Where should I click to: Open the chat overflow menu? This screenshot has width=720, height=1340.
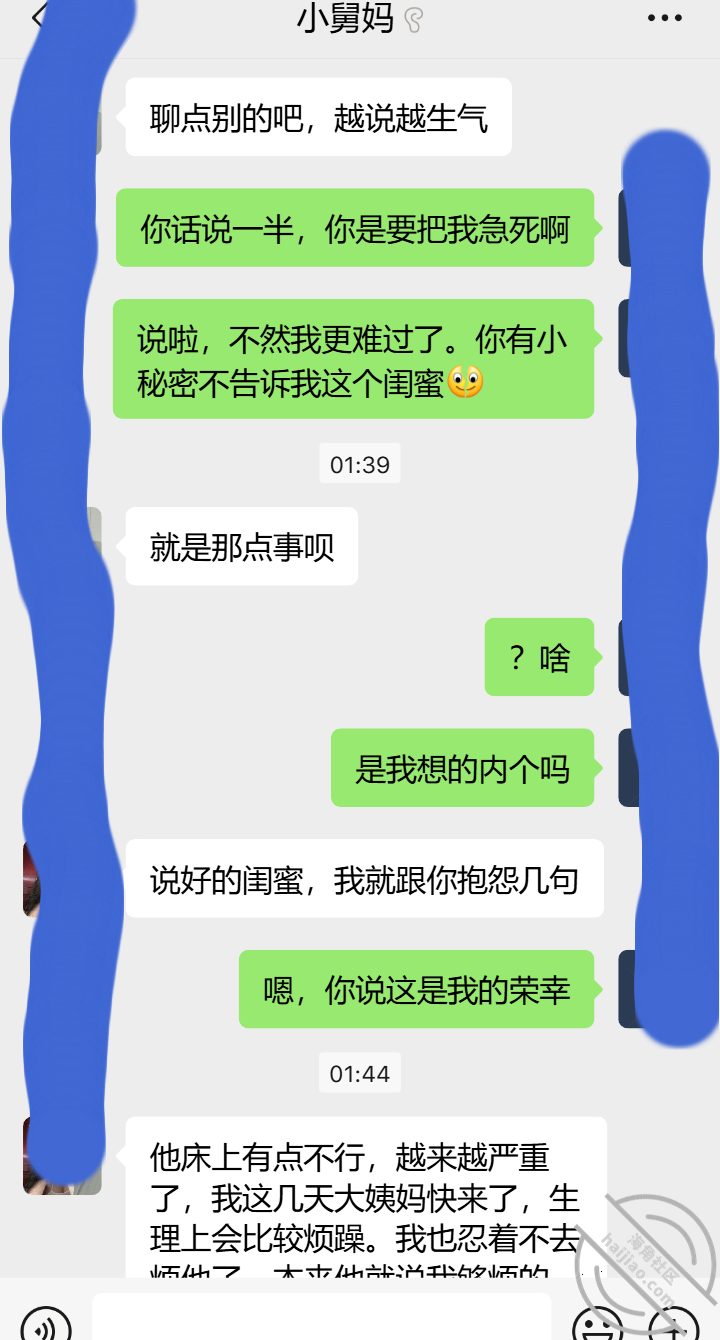click(x=664, y=18)
